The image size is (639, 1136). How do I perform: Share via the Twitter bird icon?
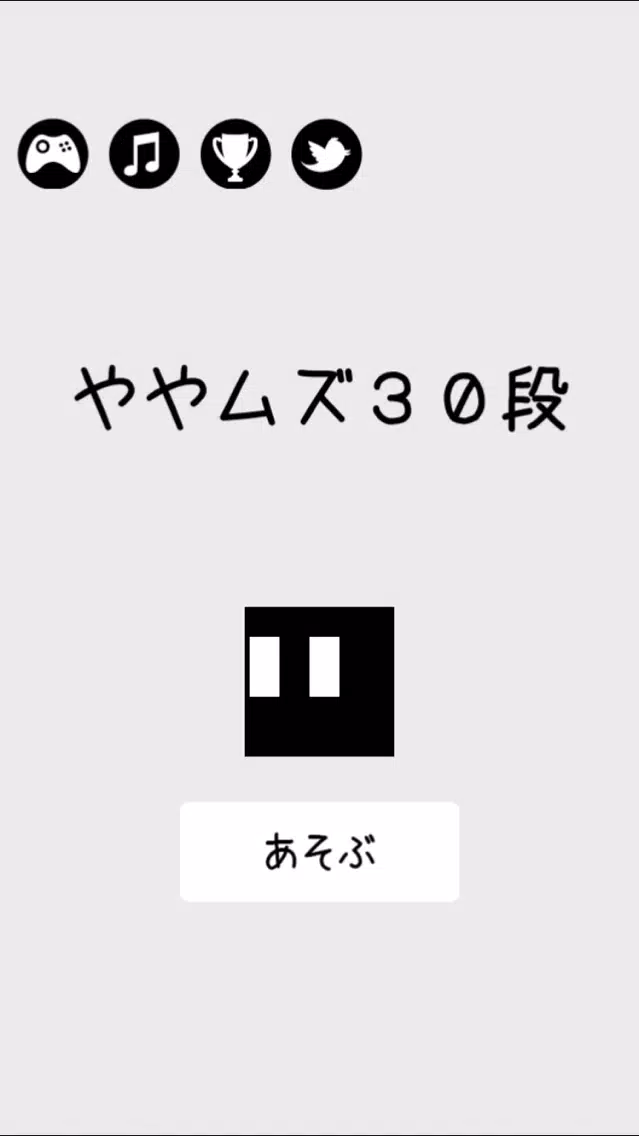click(x=327, y=155)
